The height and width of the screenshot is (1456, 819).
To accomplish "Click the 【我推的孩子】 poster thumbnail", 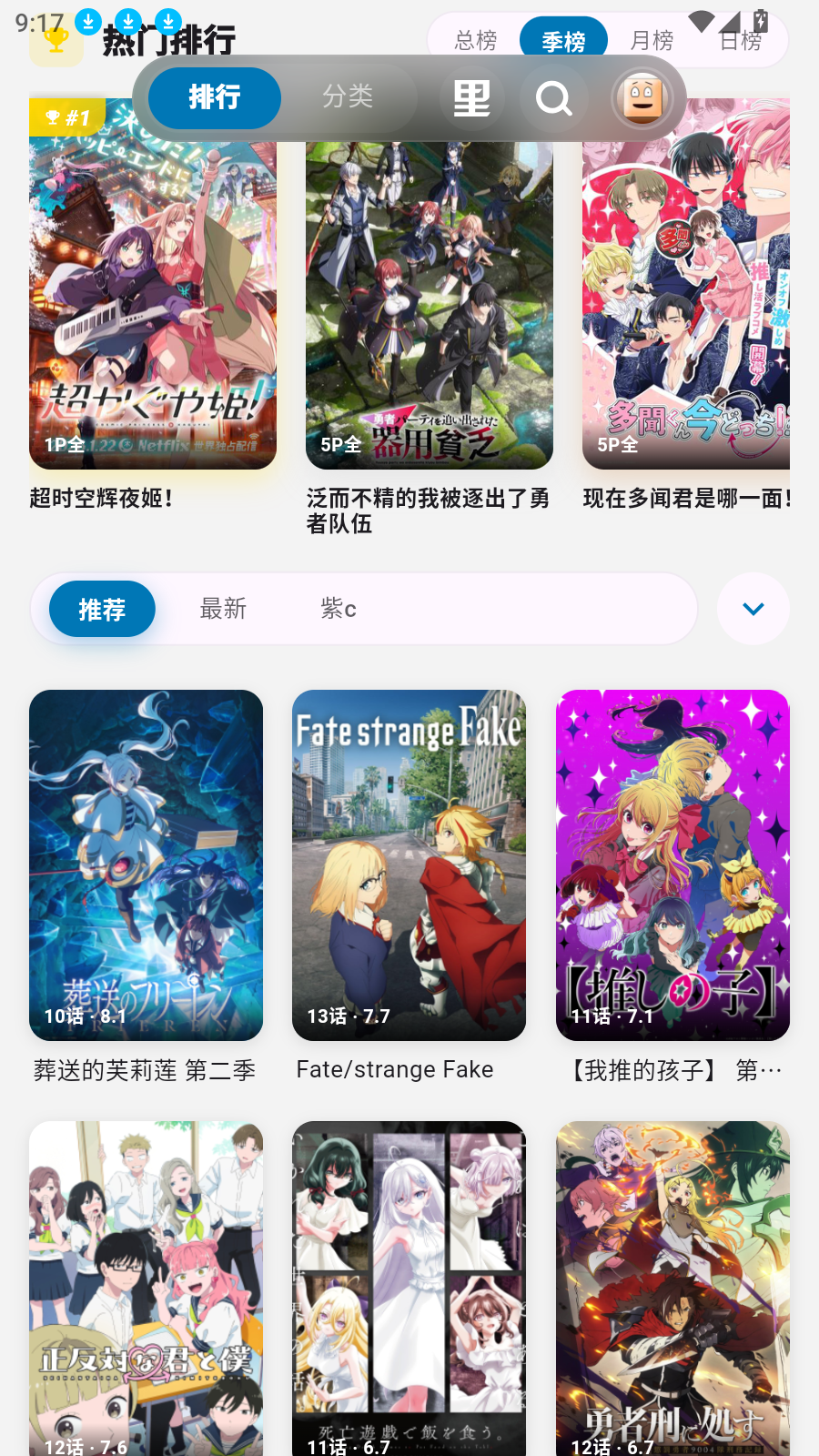I will pos(672,864).
